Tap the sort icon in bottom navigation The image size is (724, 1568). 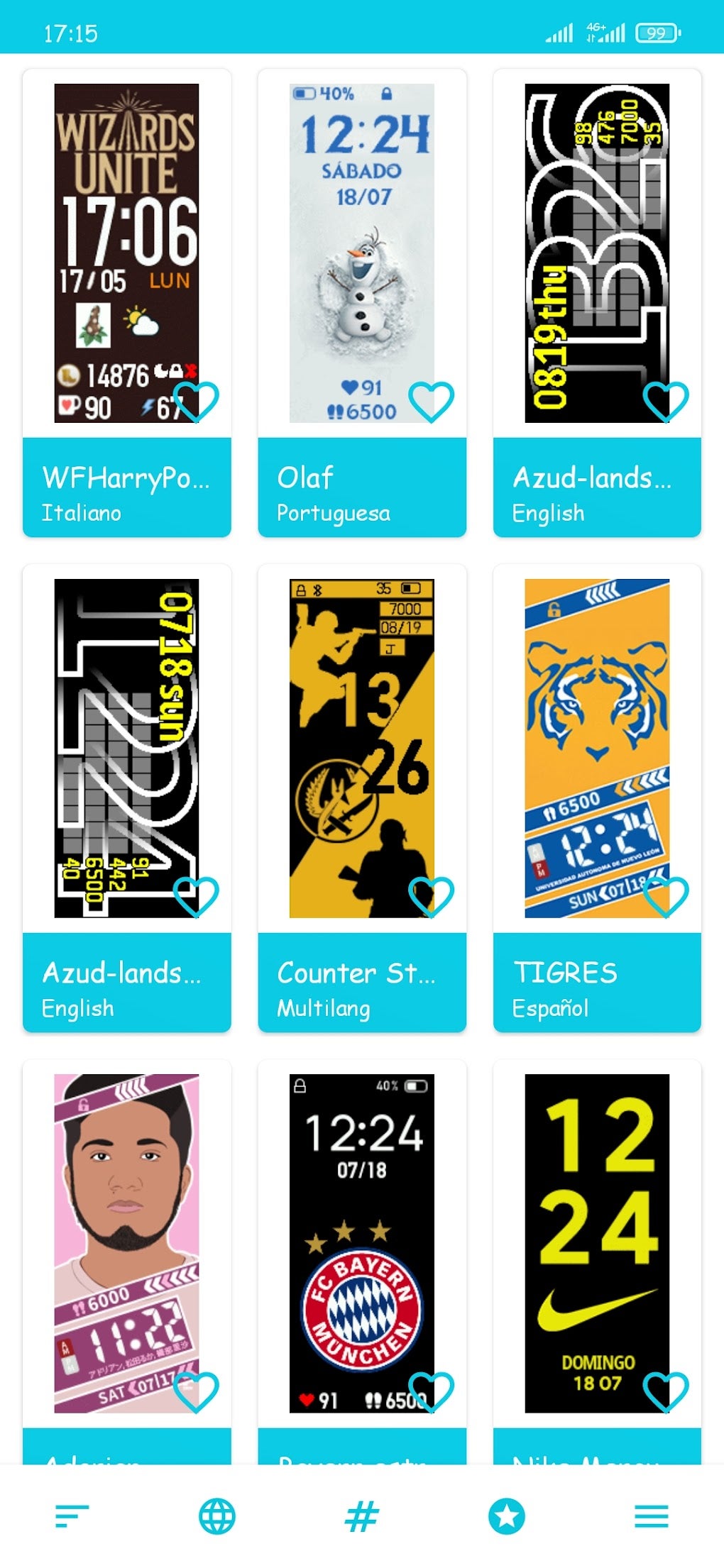72,1515
